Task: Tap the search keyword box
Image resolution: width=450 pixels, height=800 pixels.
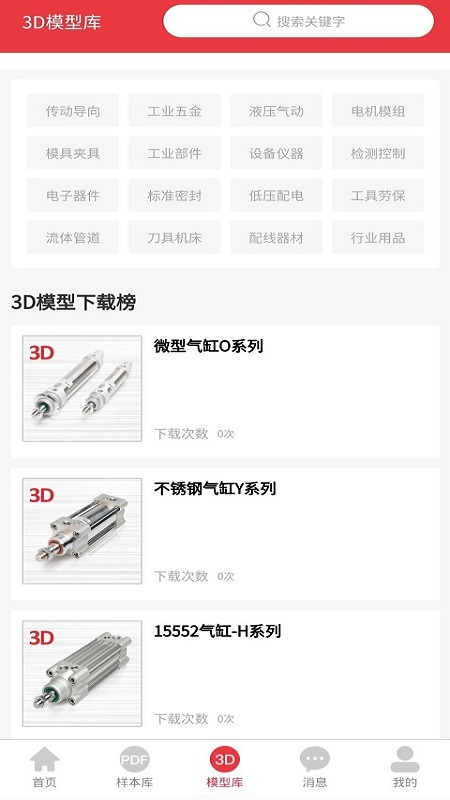Action: 298,21
